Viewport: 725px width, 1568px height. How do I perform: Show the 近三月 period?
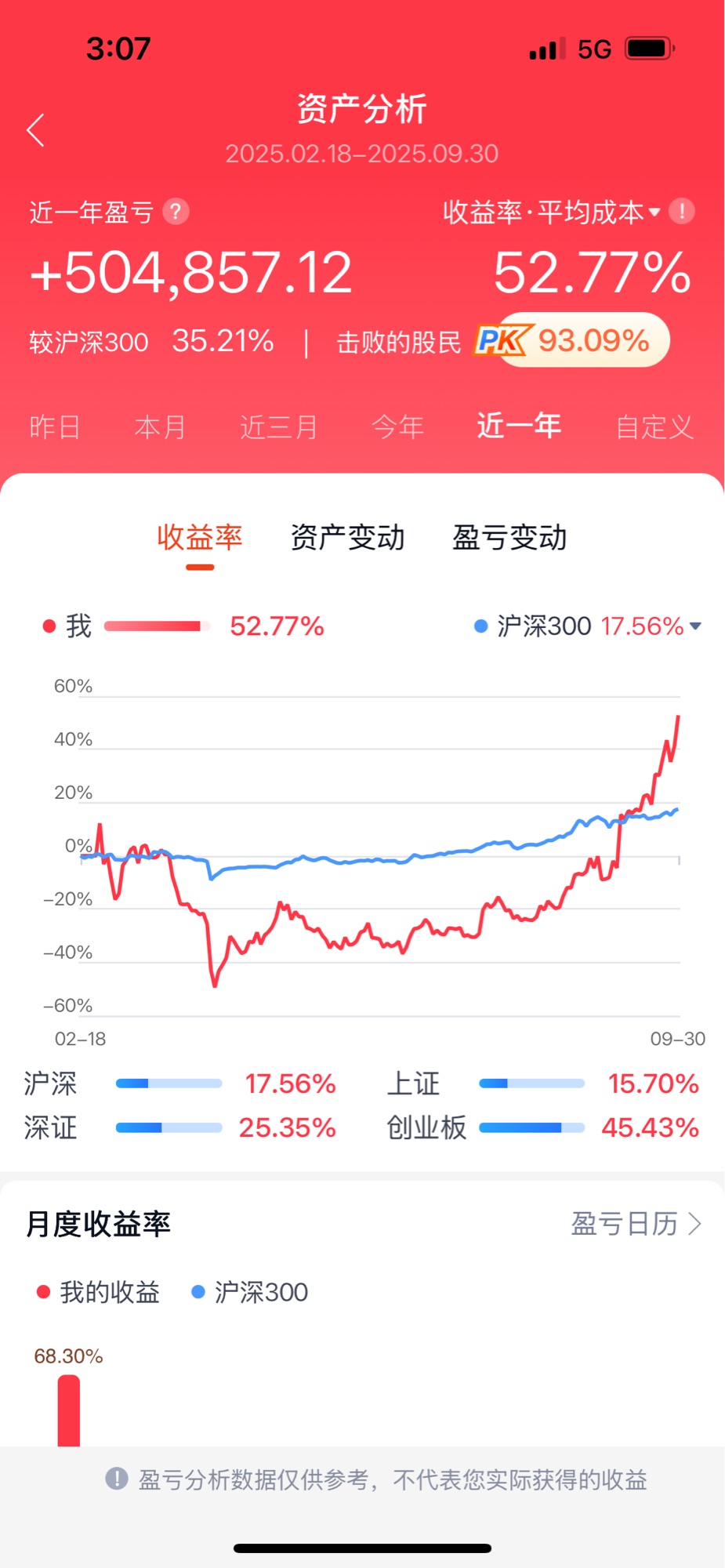tap(278, 427)
